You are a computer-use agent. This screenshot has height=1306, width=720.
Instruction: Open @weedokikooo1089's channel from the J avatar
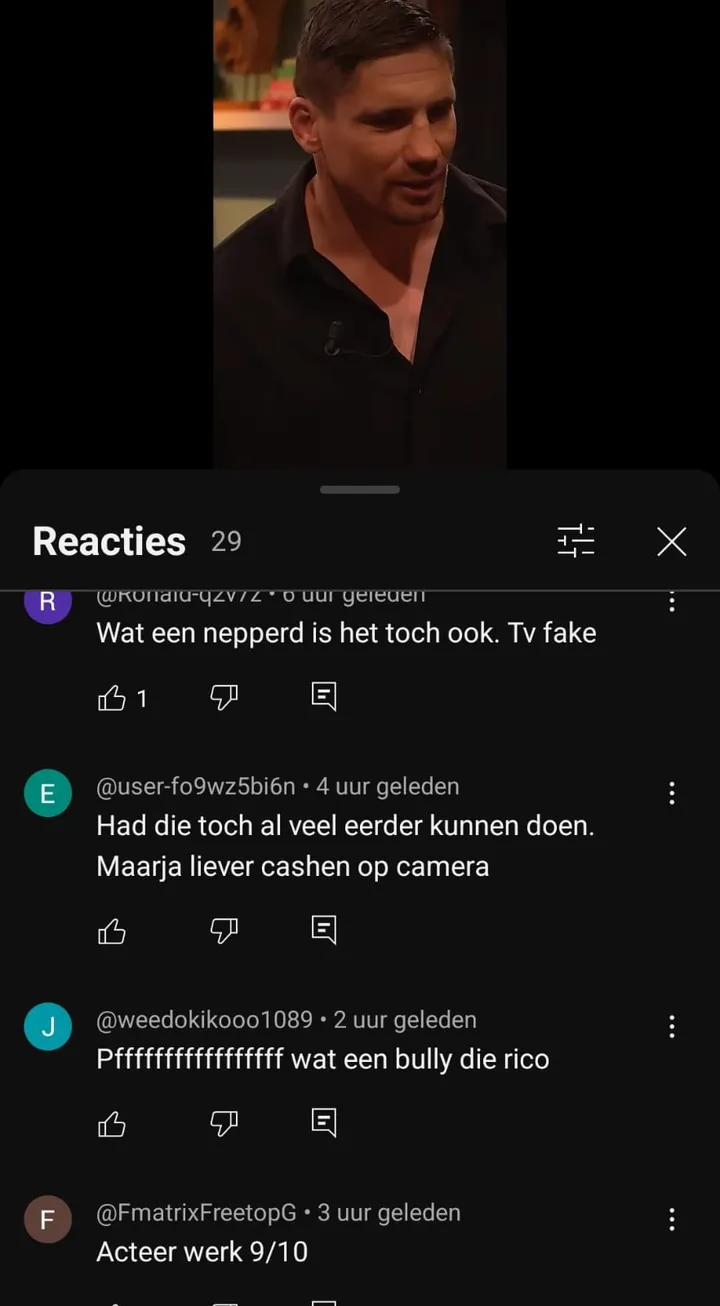[47, 1027]
